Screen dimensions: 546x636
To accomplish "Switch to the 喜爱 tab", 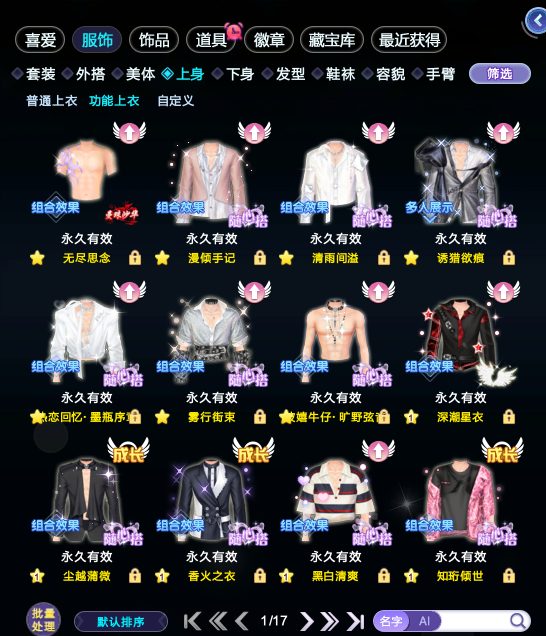I will pyautogui.click(x=40, y=40).
